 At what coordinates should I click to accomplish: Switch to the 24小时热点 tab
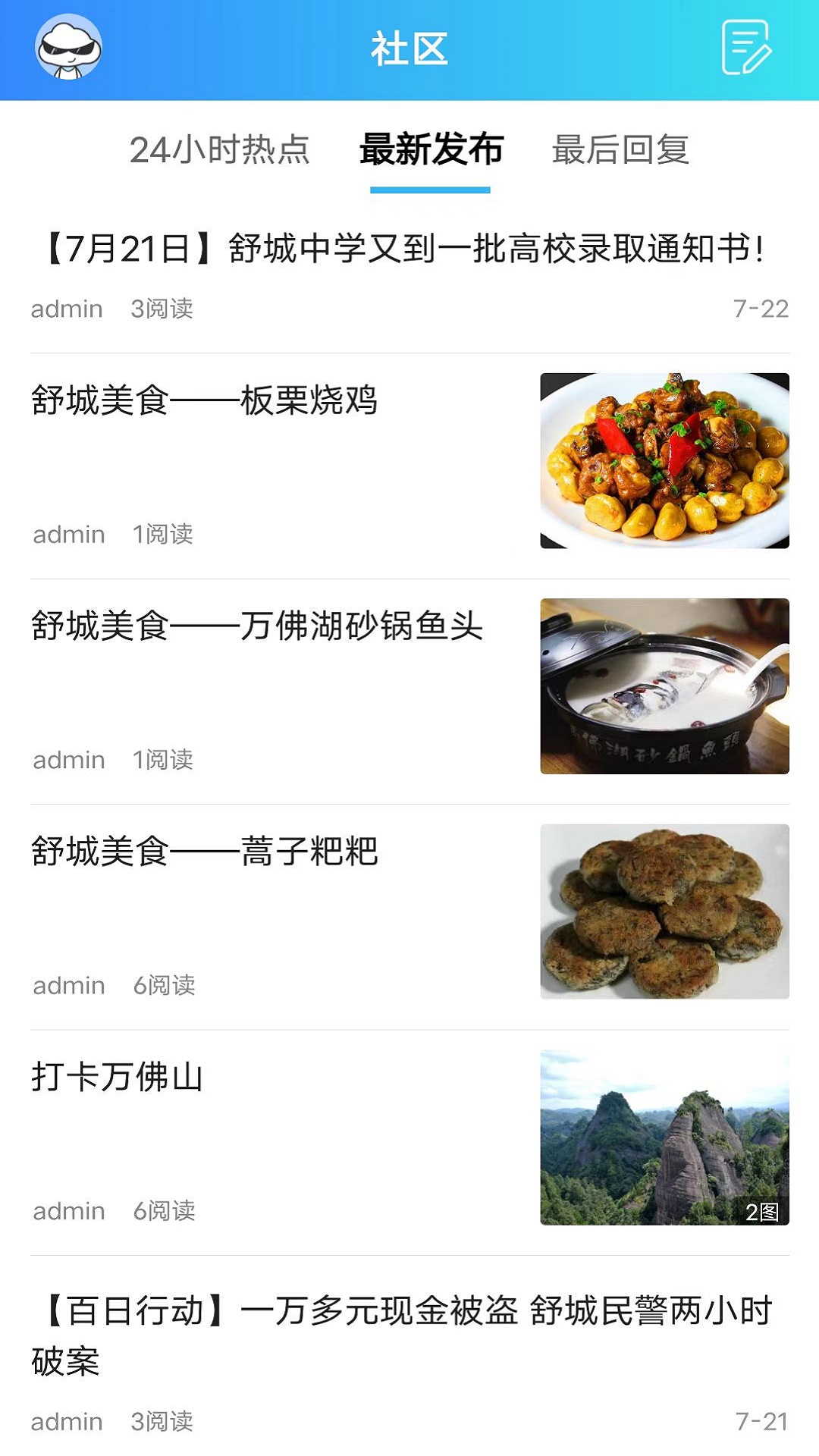tap(220, 149)
